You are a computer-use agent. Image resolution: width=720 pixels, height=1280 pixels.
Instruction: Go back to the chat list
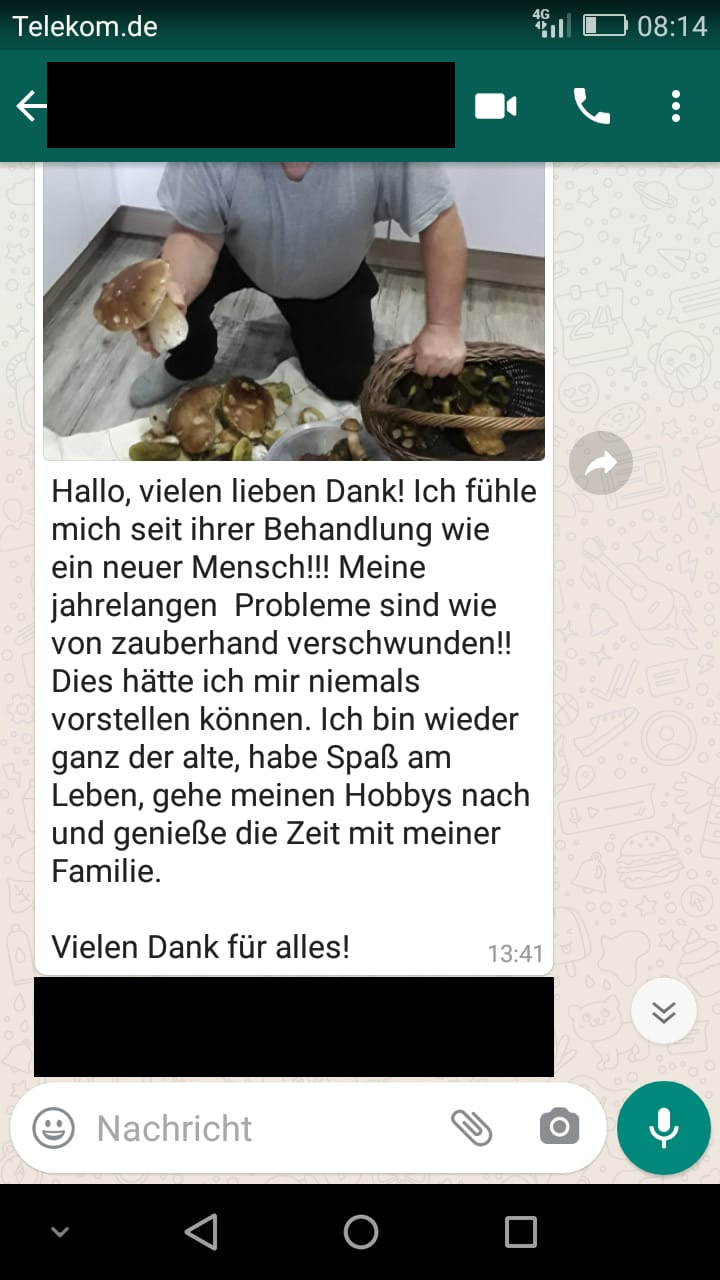click(x=30, y=106)
